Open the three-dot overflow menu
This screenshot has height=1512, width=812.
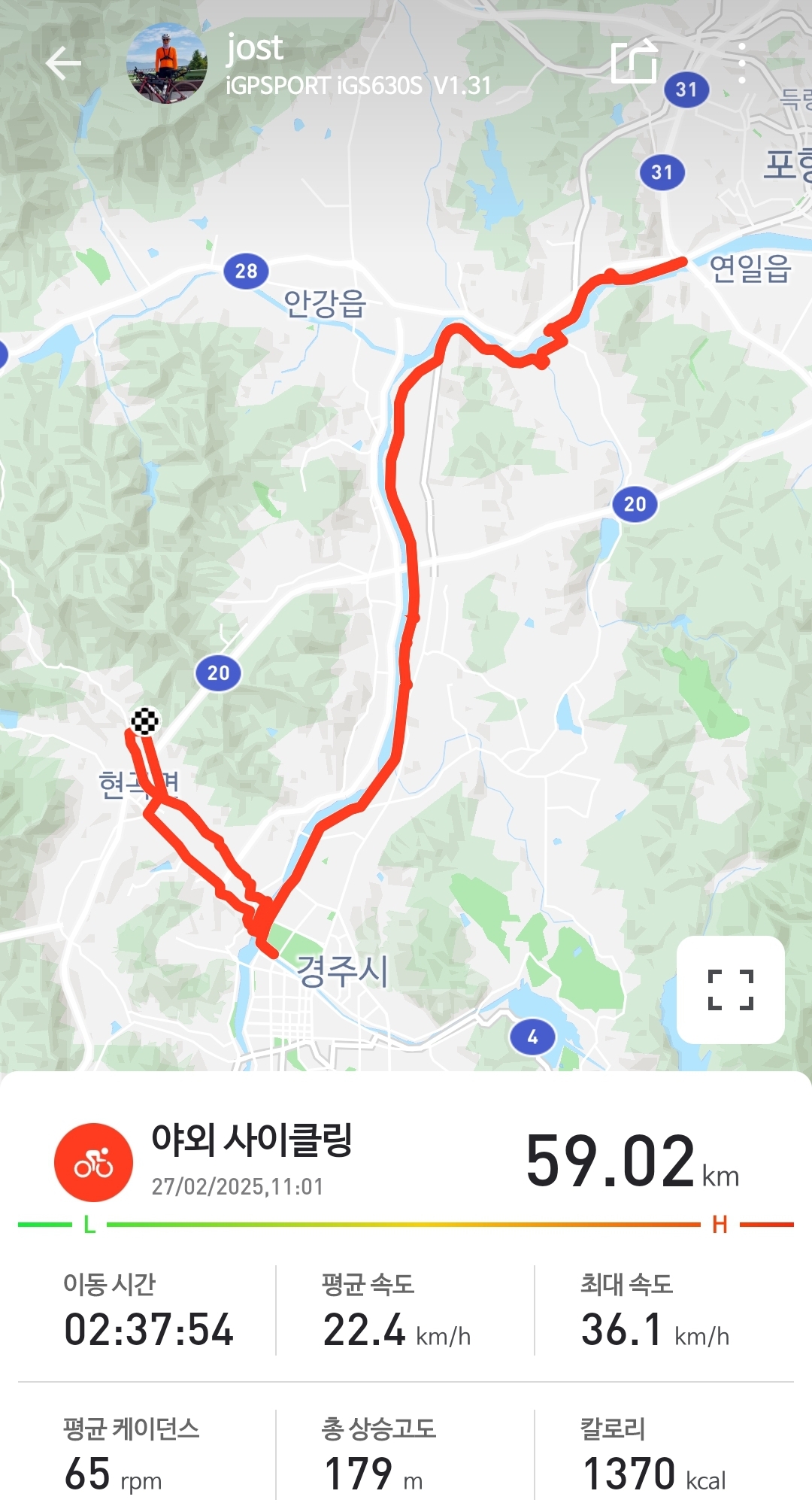741,63
